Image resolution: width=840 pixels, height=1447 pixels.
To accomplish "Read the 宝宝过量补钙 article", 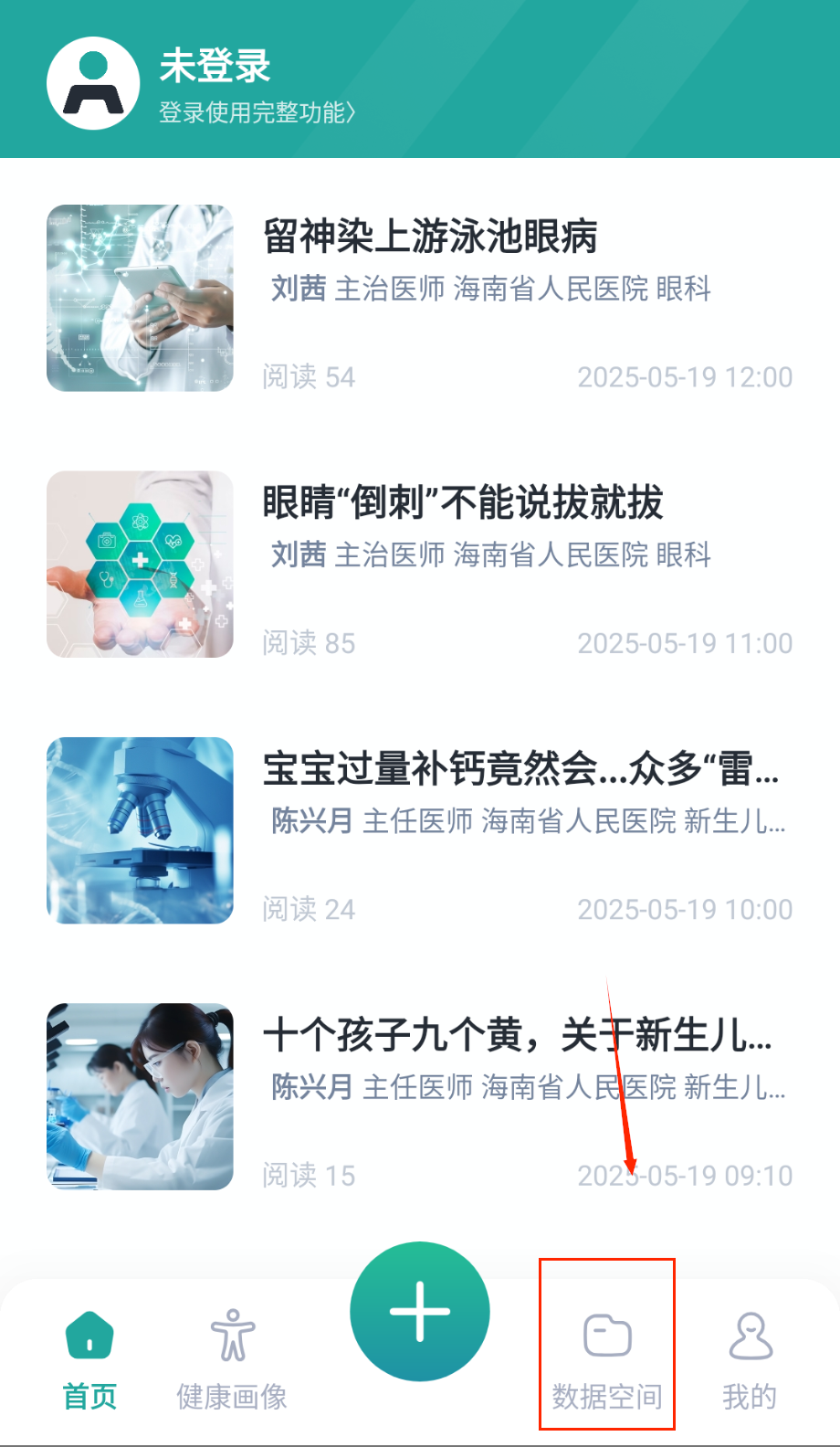I will tap(520, 769).
